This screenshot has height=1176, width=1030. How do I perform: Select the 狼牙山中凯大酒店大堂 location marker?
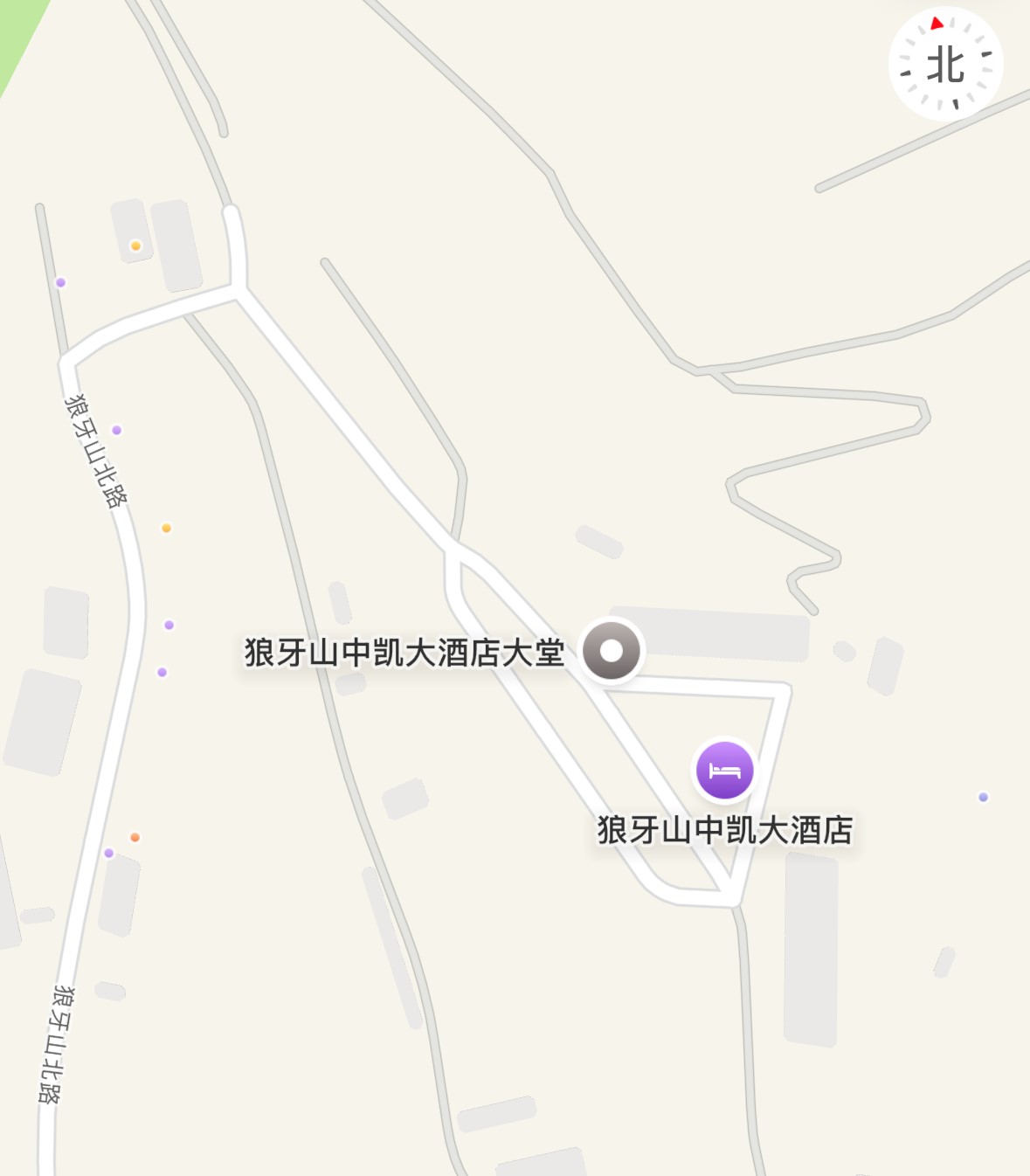click(612, 650)
